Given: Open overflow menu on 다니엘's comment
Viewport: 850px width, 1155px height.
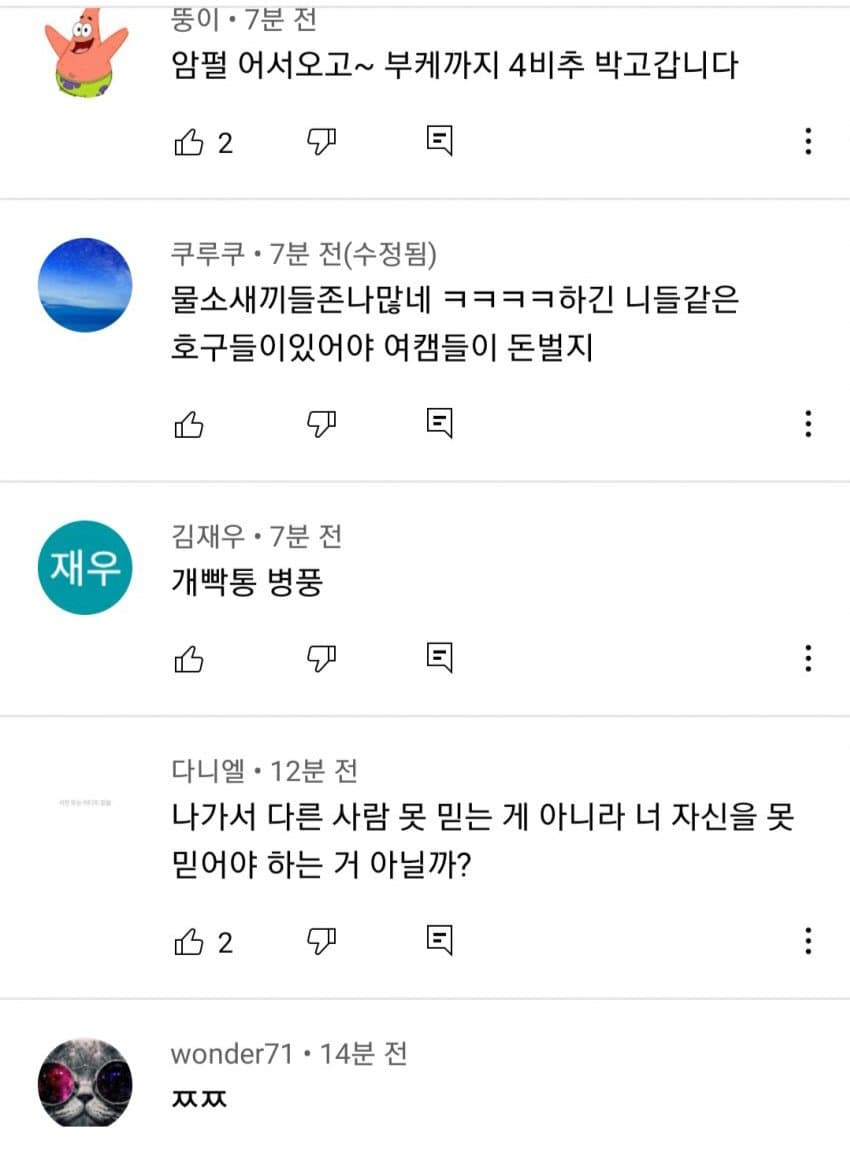Looking at the screenshot, I should pyautogui.click(x=807, y=940).
